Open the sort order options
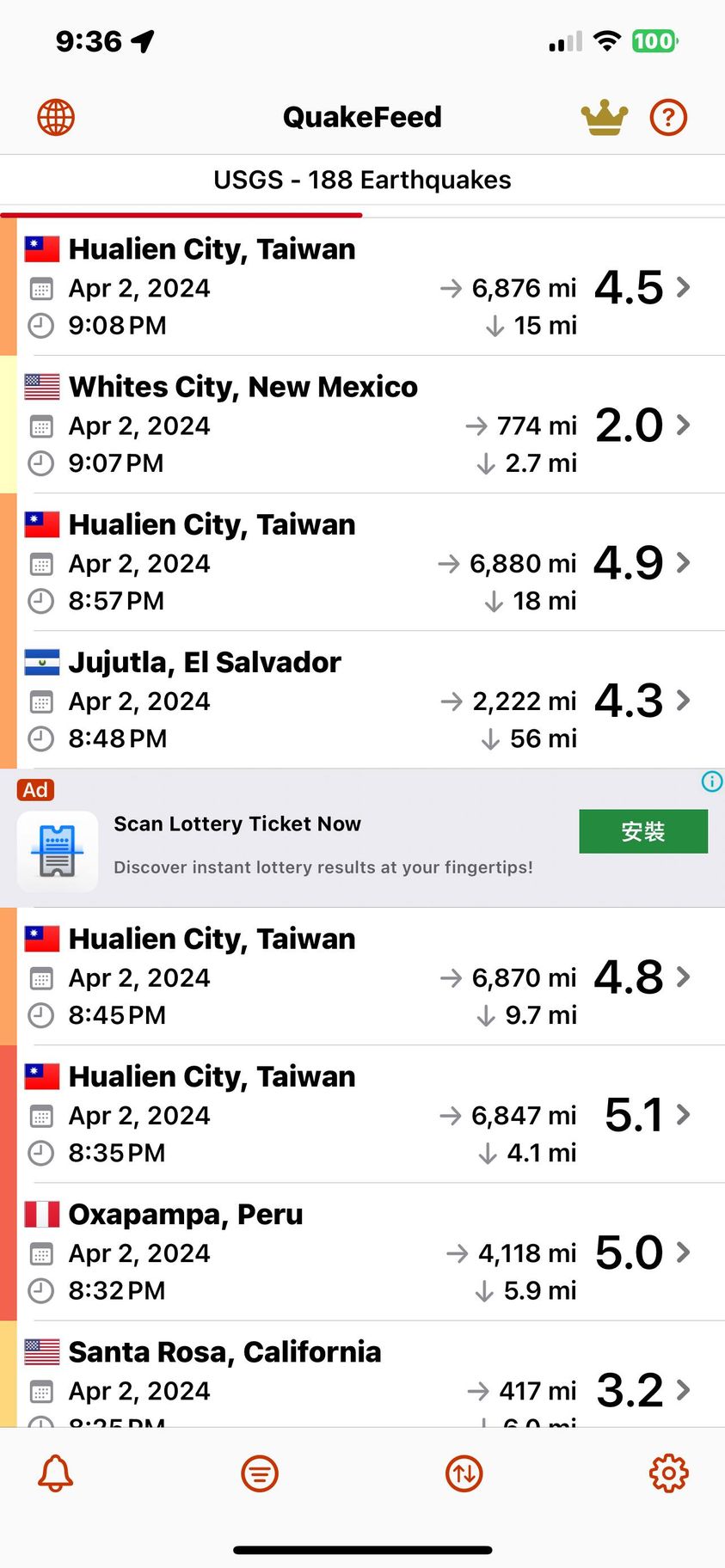The width and height of the screenshot is (725, 1568). click(464, 1474)
